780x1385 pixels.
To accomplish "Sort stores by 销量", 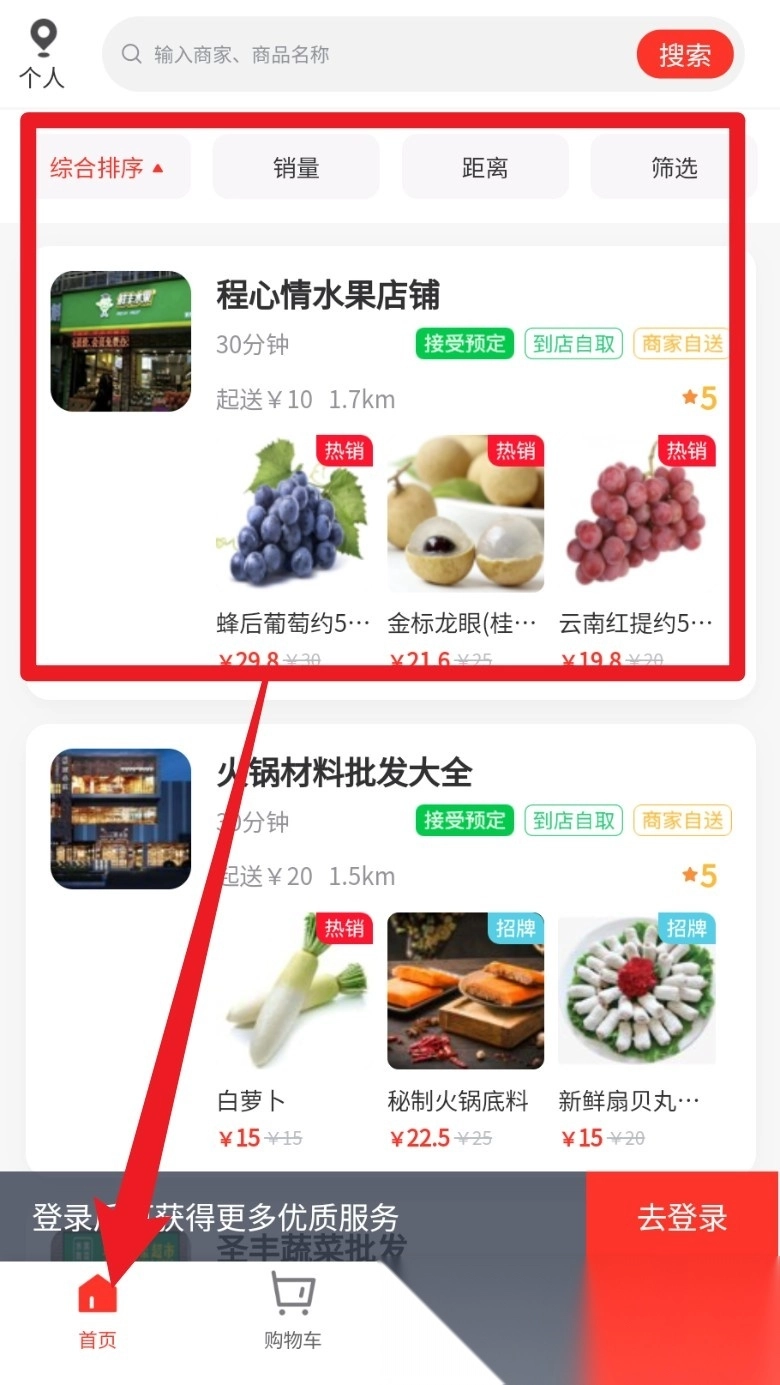I will click(296, 168).
